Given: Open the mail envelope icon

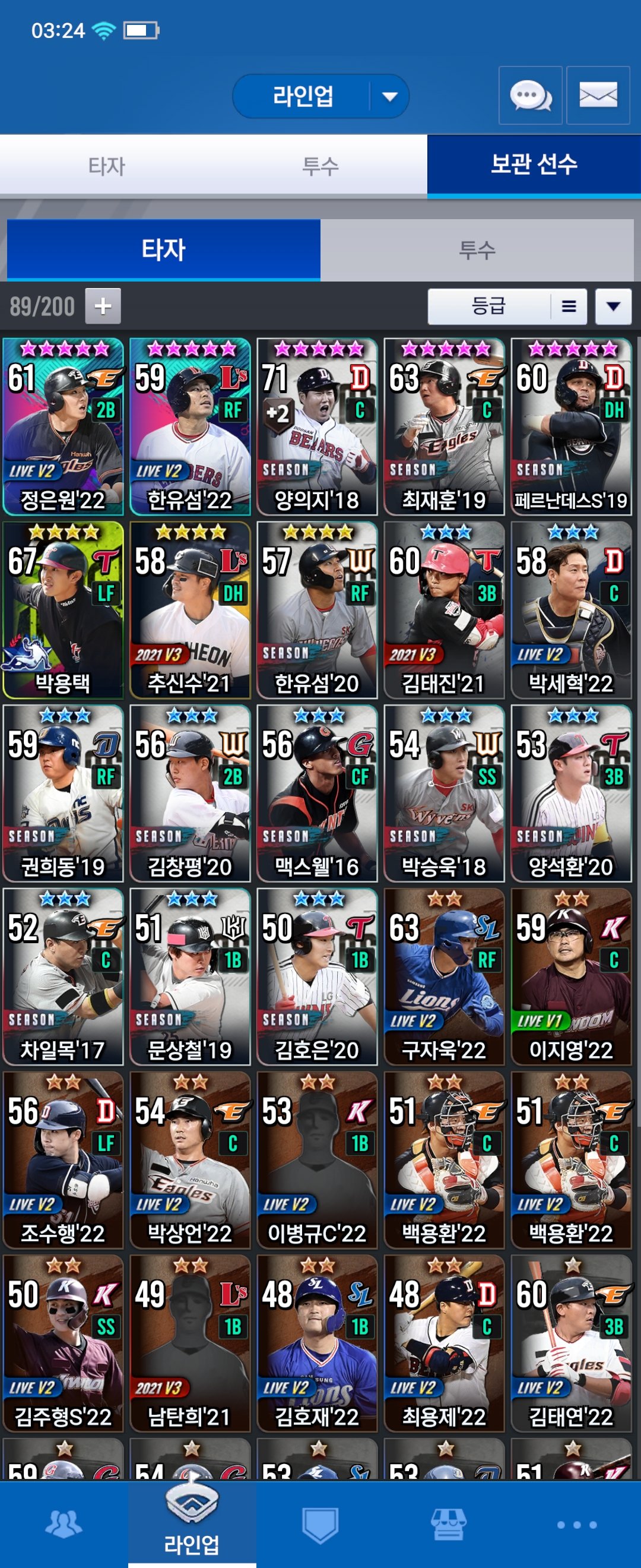Looking at the screenshot, I should (x=598, y=96).
